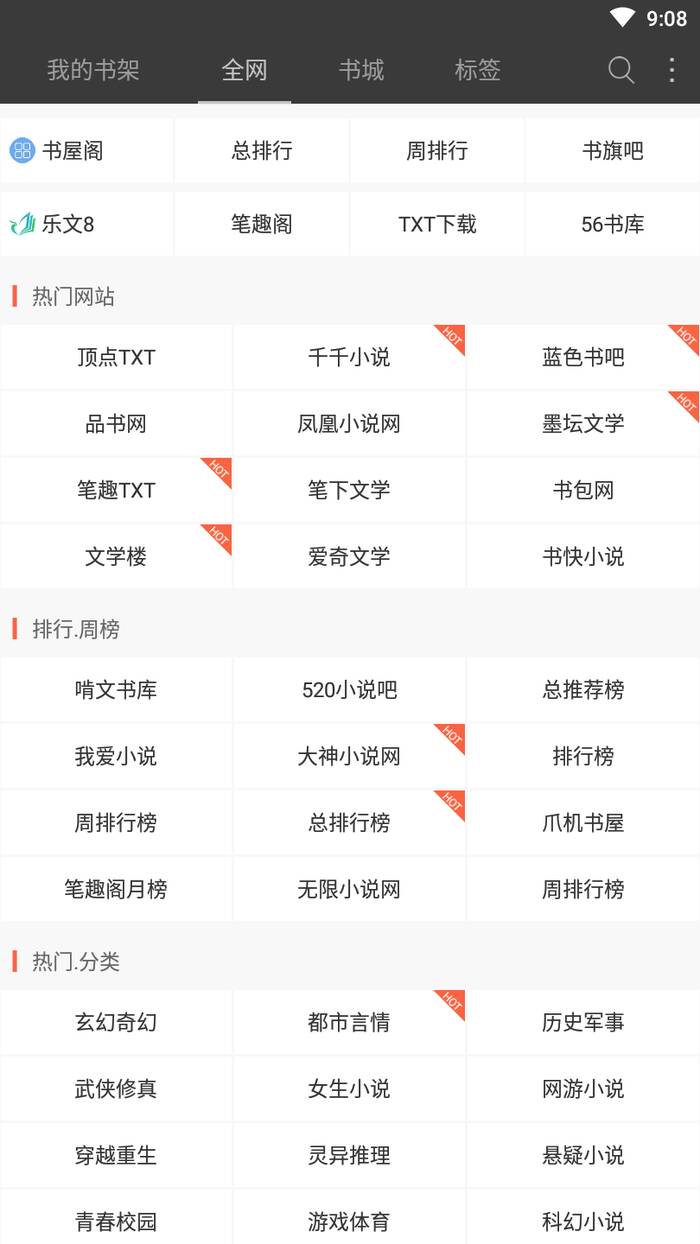Browse 都市言情 category
The height and width of the screenshot is (1244, 700).
349,1022
